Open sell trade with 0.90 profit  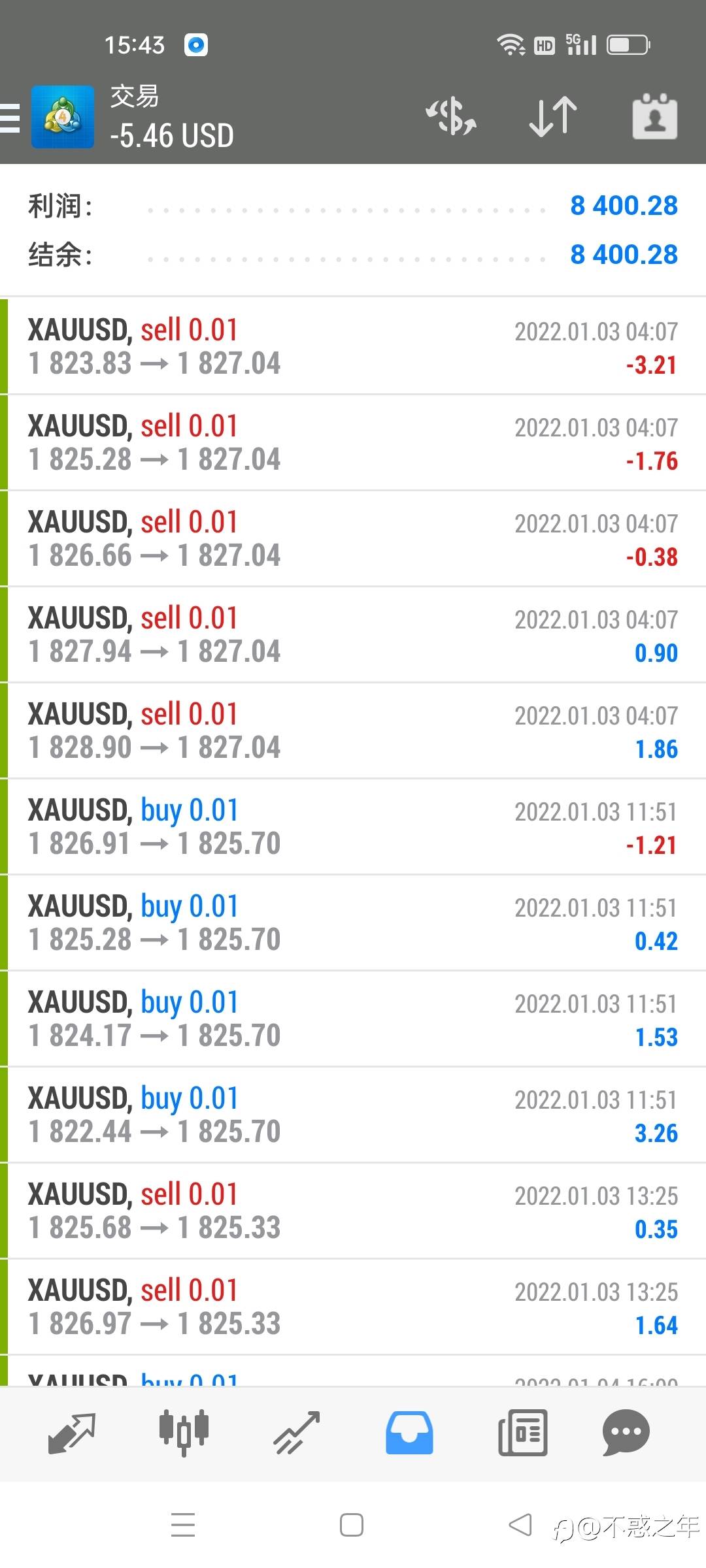click(353, 634)
